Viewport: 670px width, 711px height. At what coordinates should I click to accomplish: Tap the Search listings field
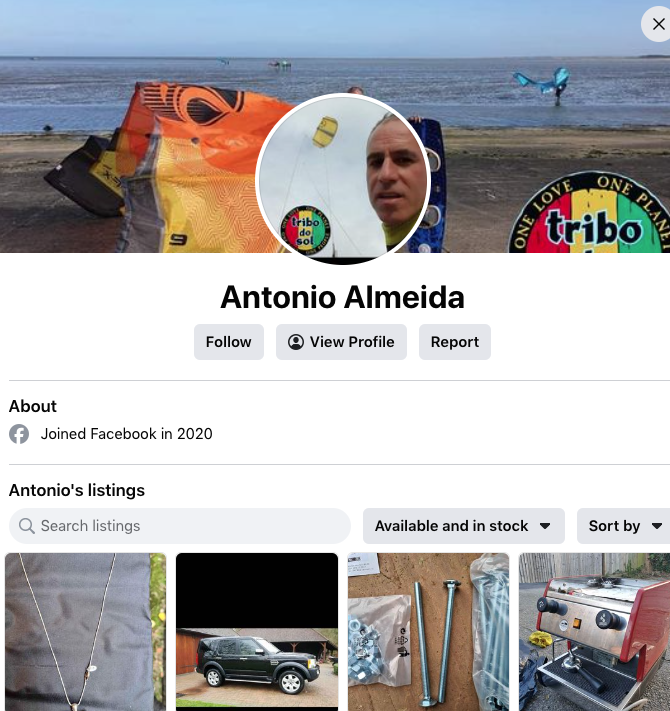[x=180, y=526]
